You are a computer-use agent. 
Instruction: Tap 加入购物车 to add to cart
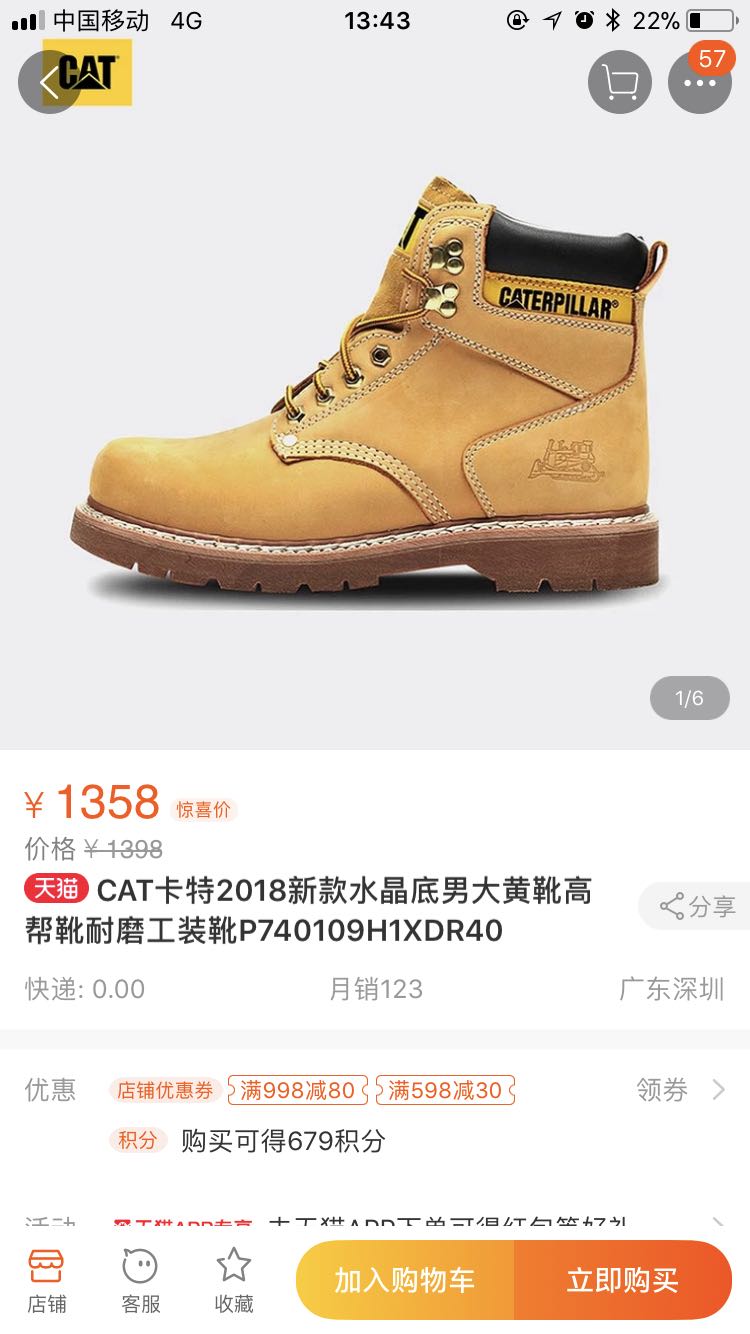405,1280
